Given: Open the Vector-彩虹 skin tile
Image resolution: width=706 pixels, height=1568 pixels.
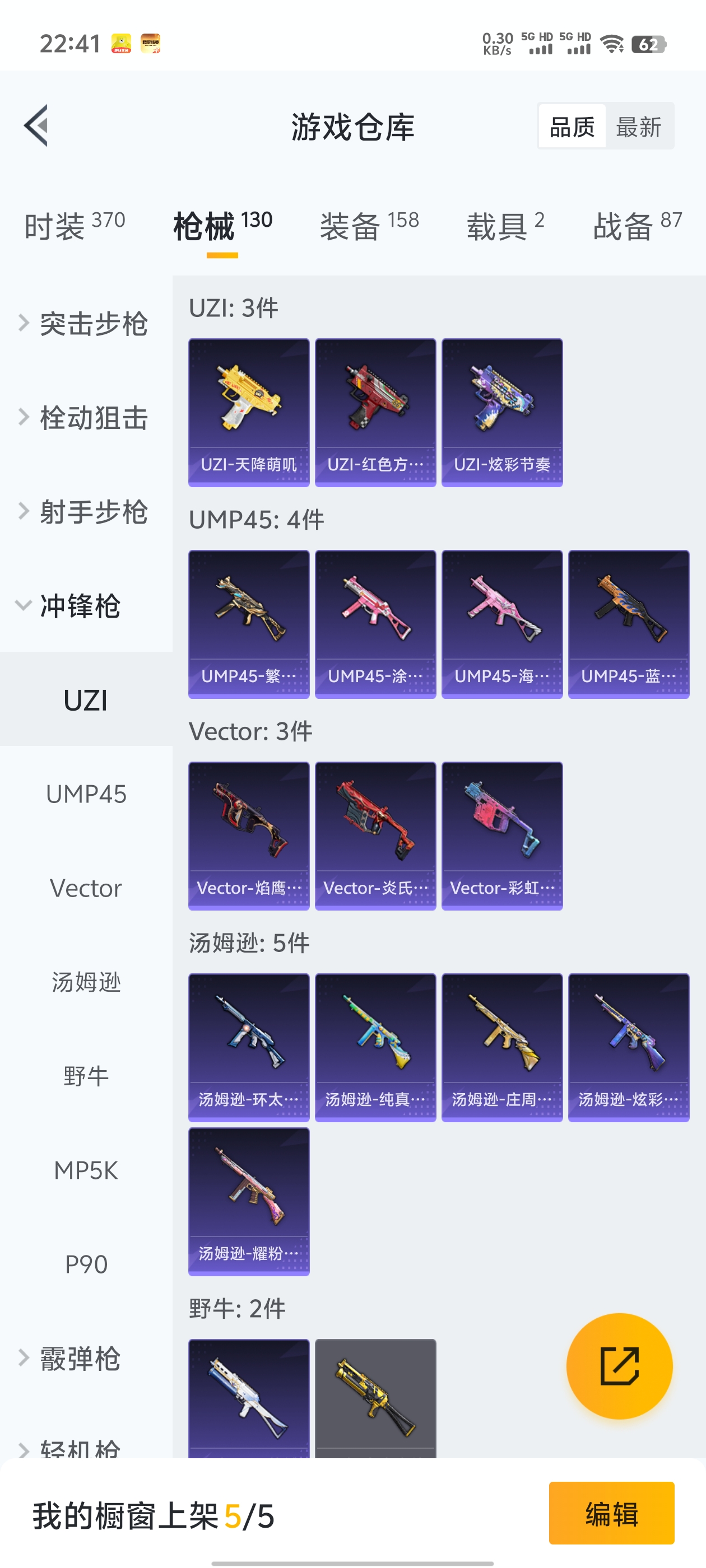Looking at the screenshot, I should [502, 836].
